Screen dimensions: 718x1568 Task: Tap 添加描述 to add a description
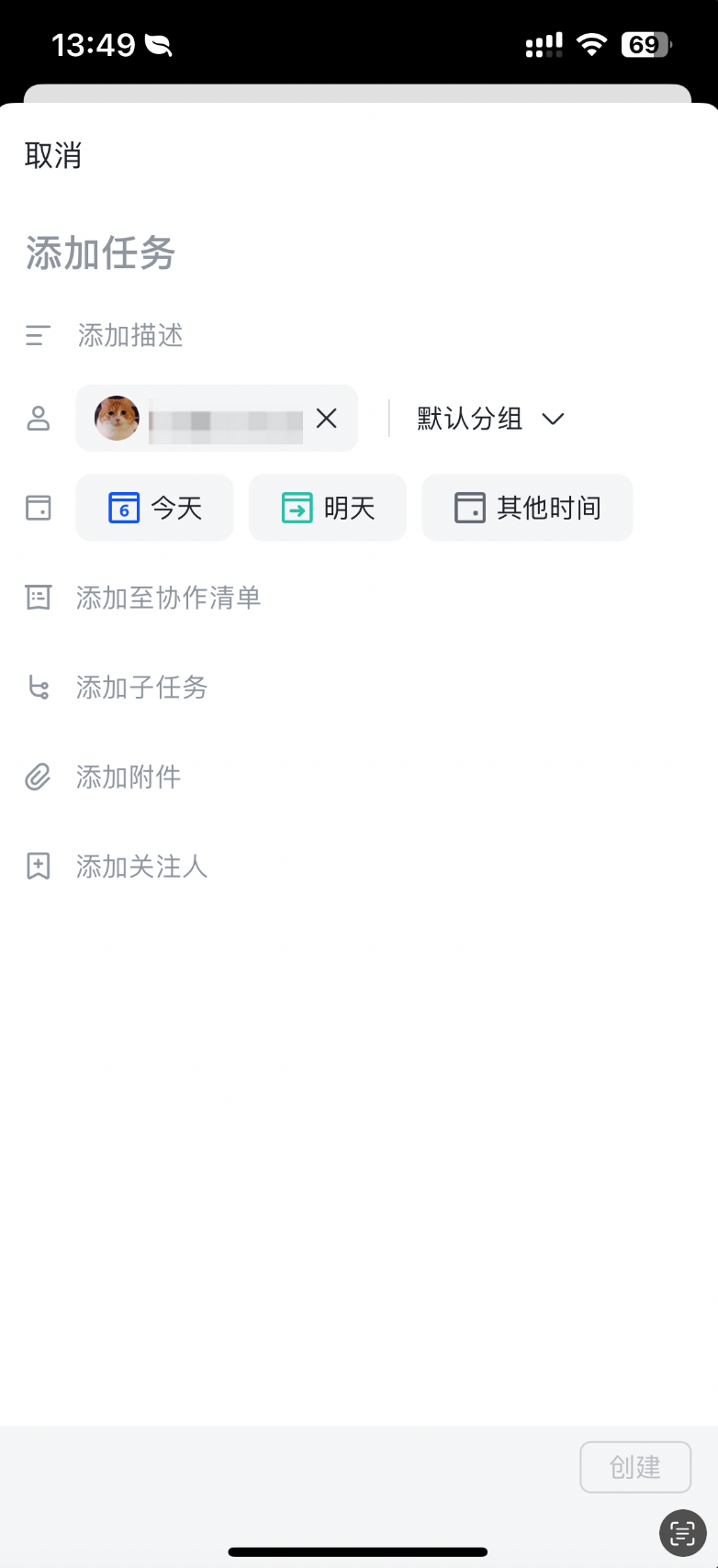coord(129,336)
